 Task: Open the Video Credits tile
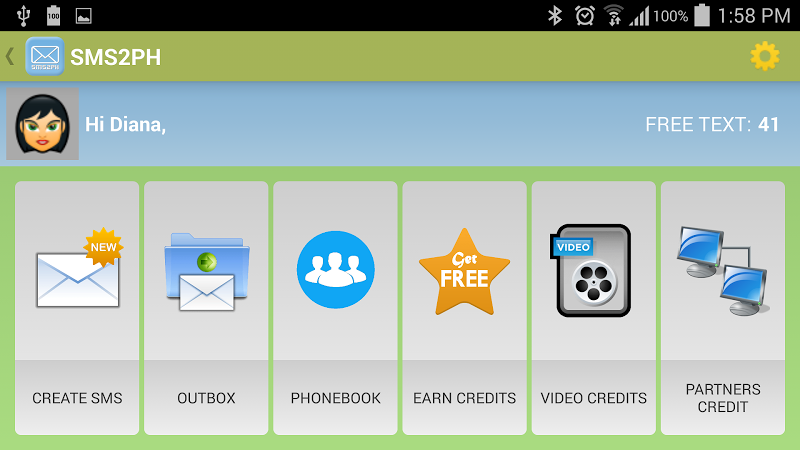pyautogui.click(x=593, y=307)
